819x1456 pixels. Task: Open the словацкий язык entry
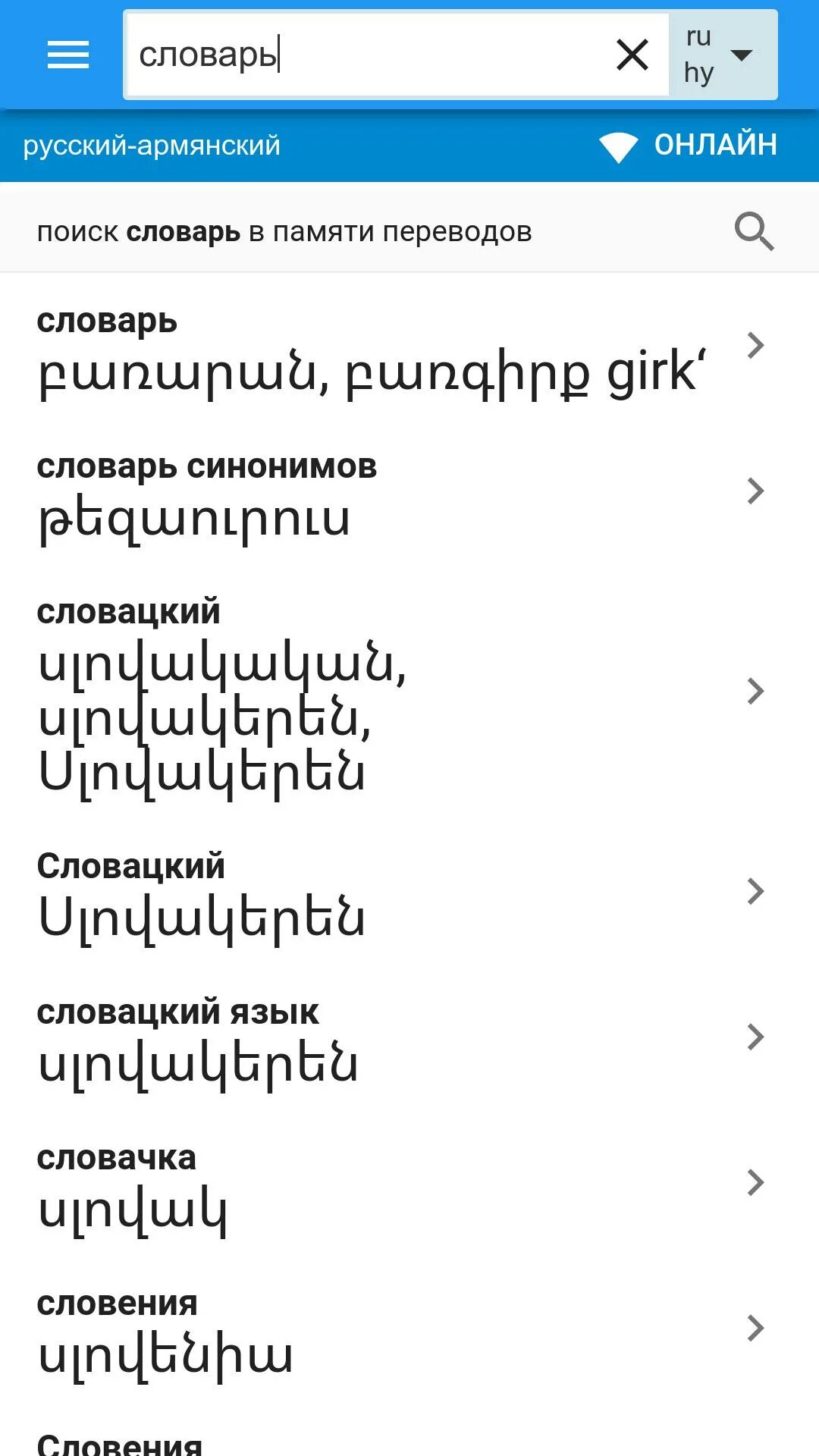(409, 1037)
